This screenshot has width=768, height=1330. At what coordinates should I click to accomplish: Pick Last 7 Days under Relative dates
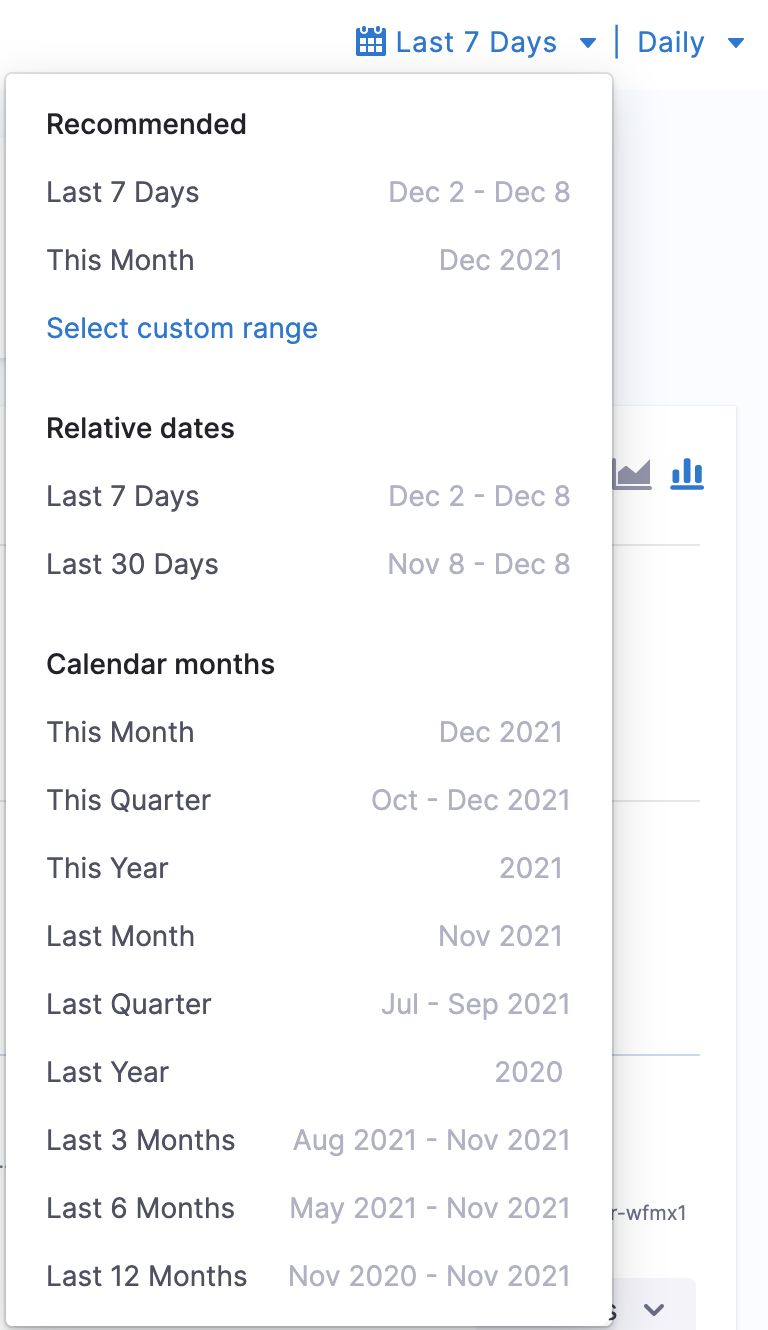point(309,496)
